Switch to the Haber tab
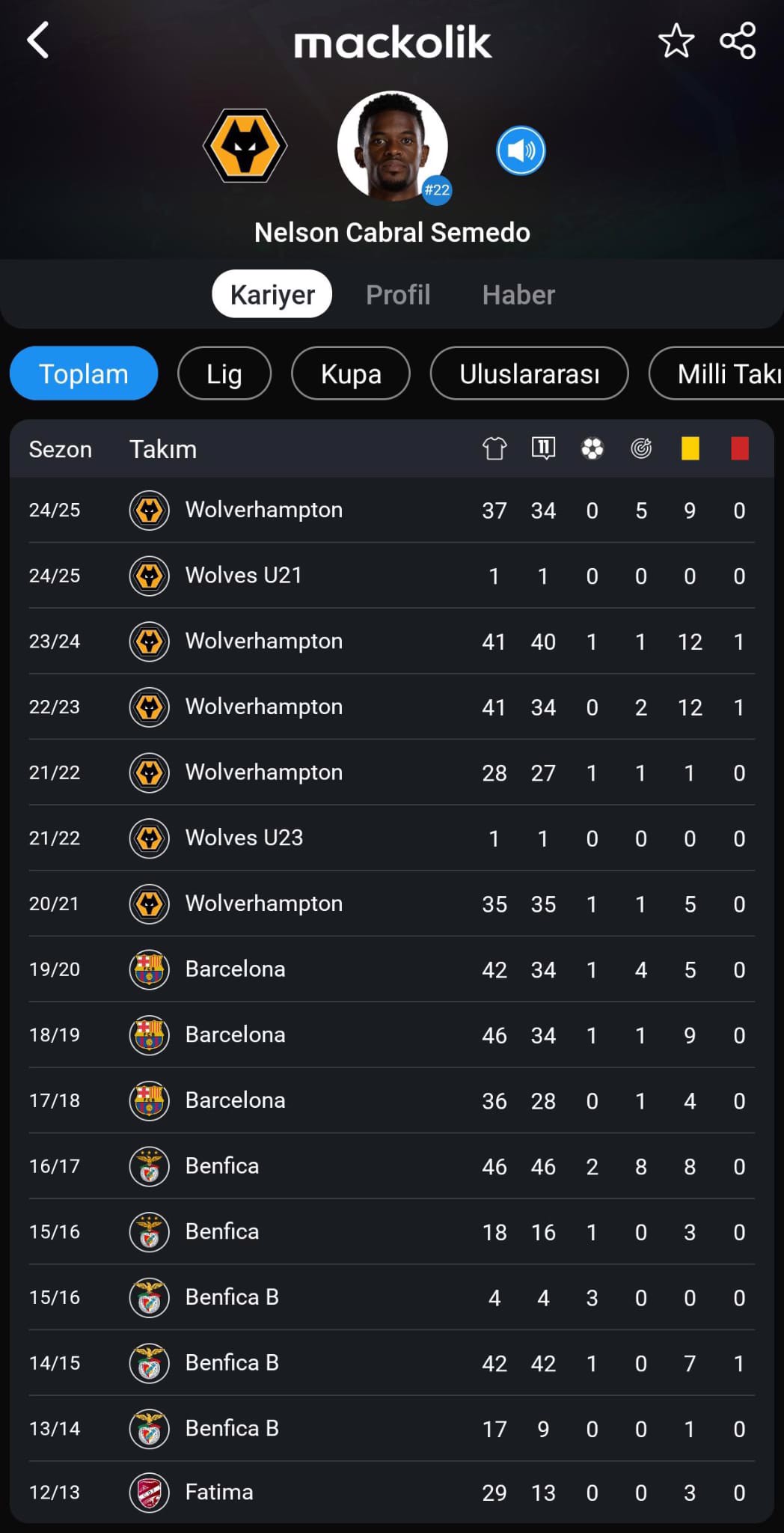The height and width of the screenshot is (1533, 784). tap(518, 294)
